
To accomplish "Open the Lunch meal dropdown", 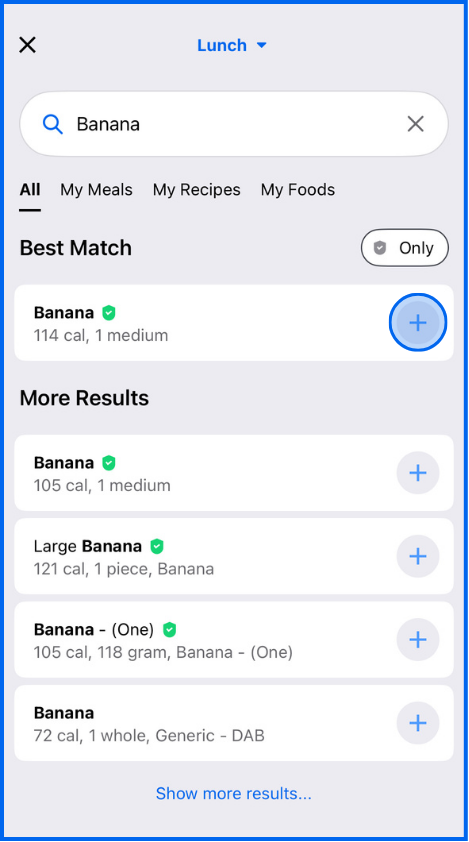I will (232, 46).
